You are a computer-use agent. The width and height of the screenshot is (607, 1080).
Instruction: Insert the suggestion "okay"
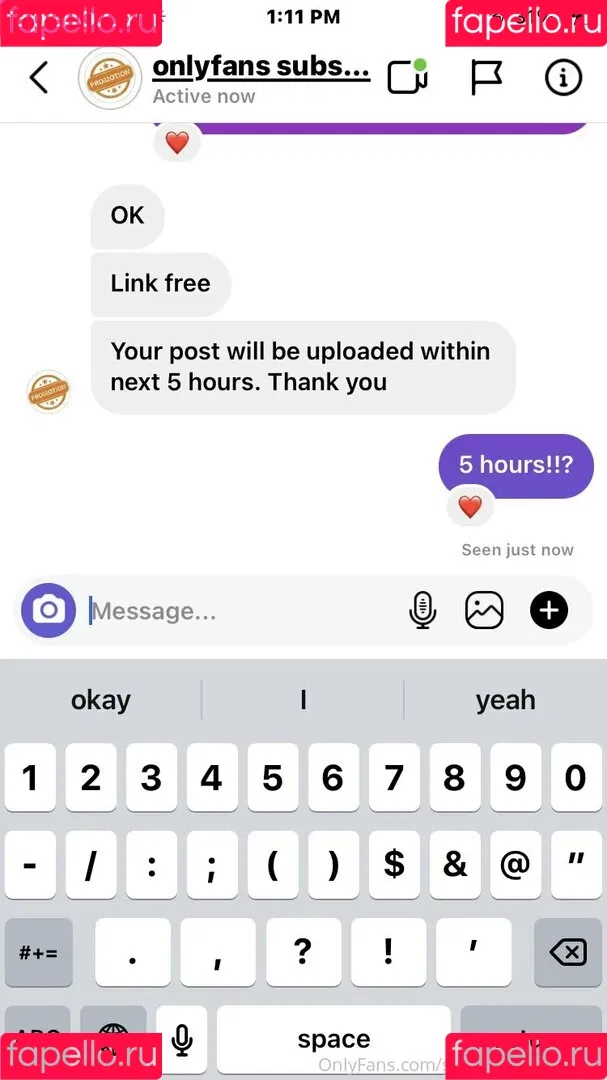[100, 700]
